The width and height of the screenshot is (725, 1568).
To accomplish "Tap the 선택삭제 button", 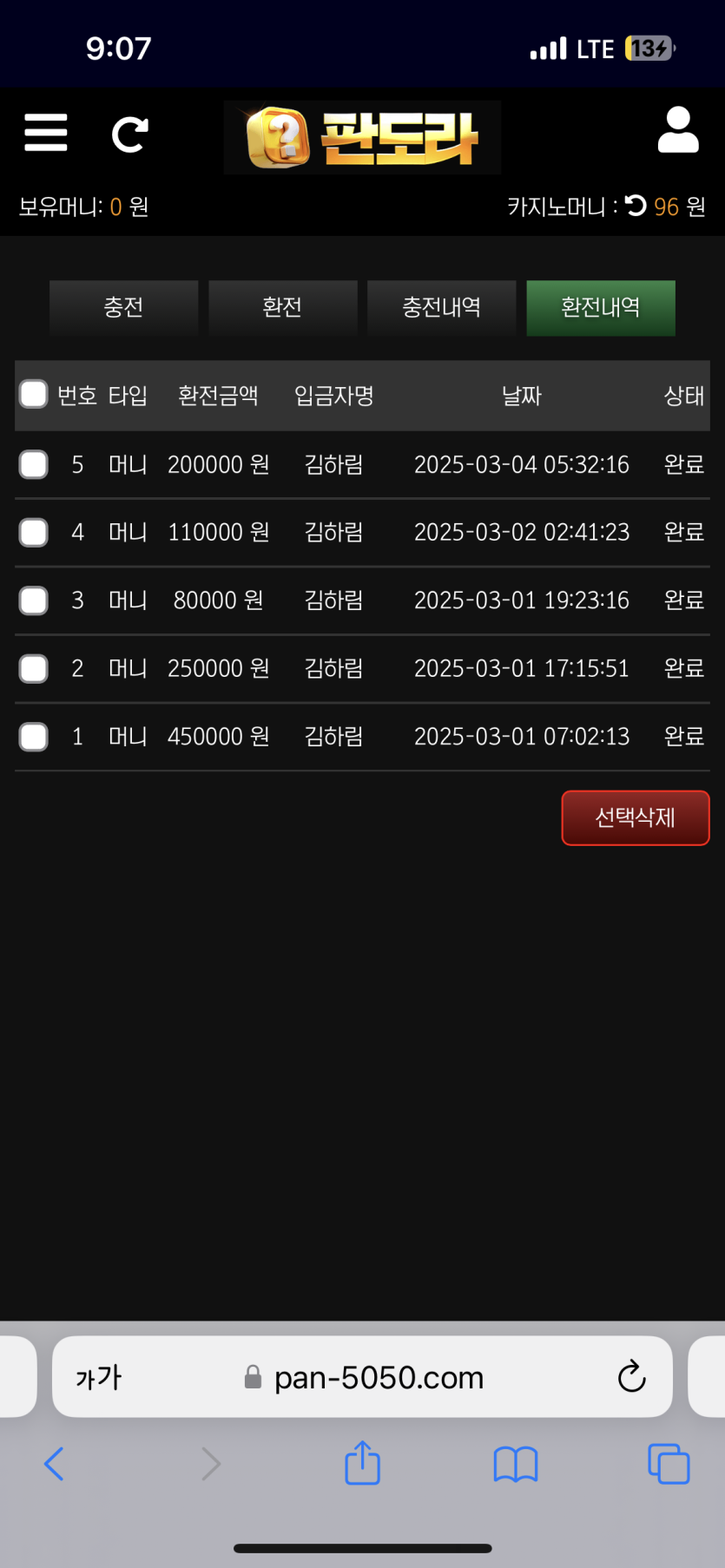I will click(635, 817).
